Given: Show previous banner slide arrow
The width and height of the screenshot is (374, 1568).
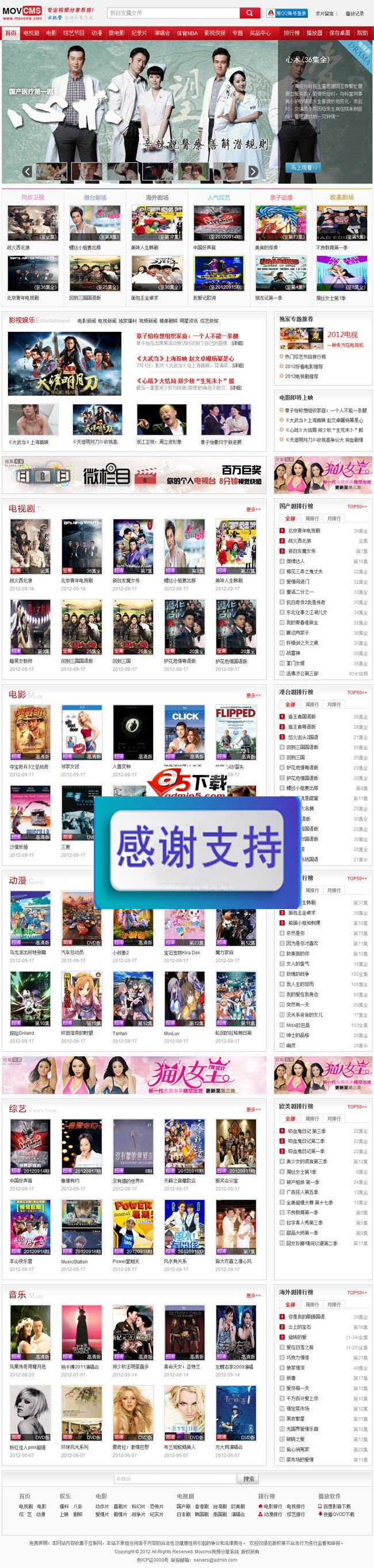Looking at the screenshot, I should 27,172.
